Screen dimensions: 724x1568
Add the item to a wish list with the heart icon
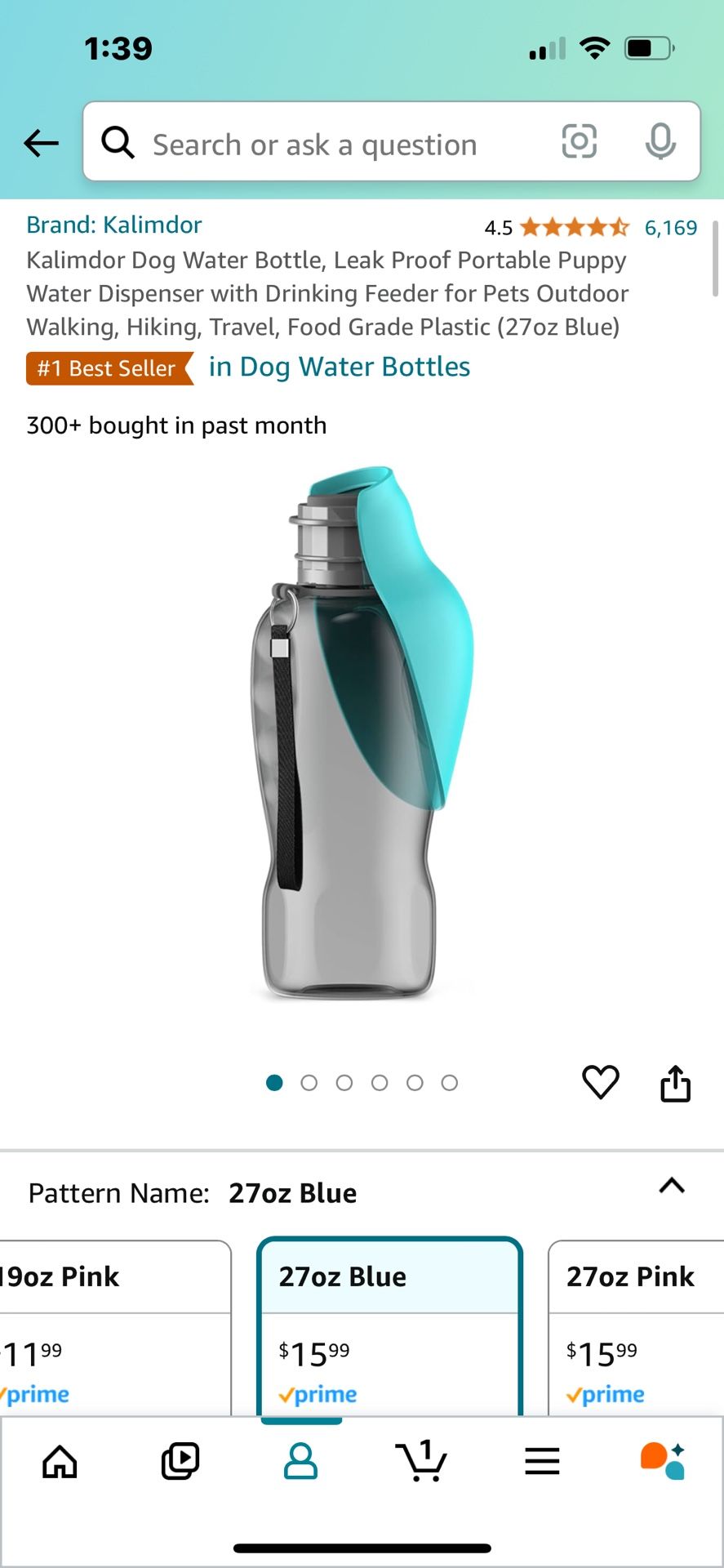pyautogui.click(x=601, y=1083)
